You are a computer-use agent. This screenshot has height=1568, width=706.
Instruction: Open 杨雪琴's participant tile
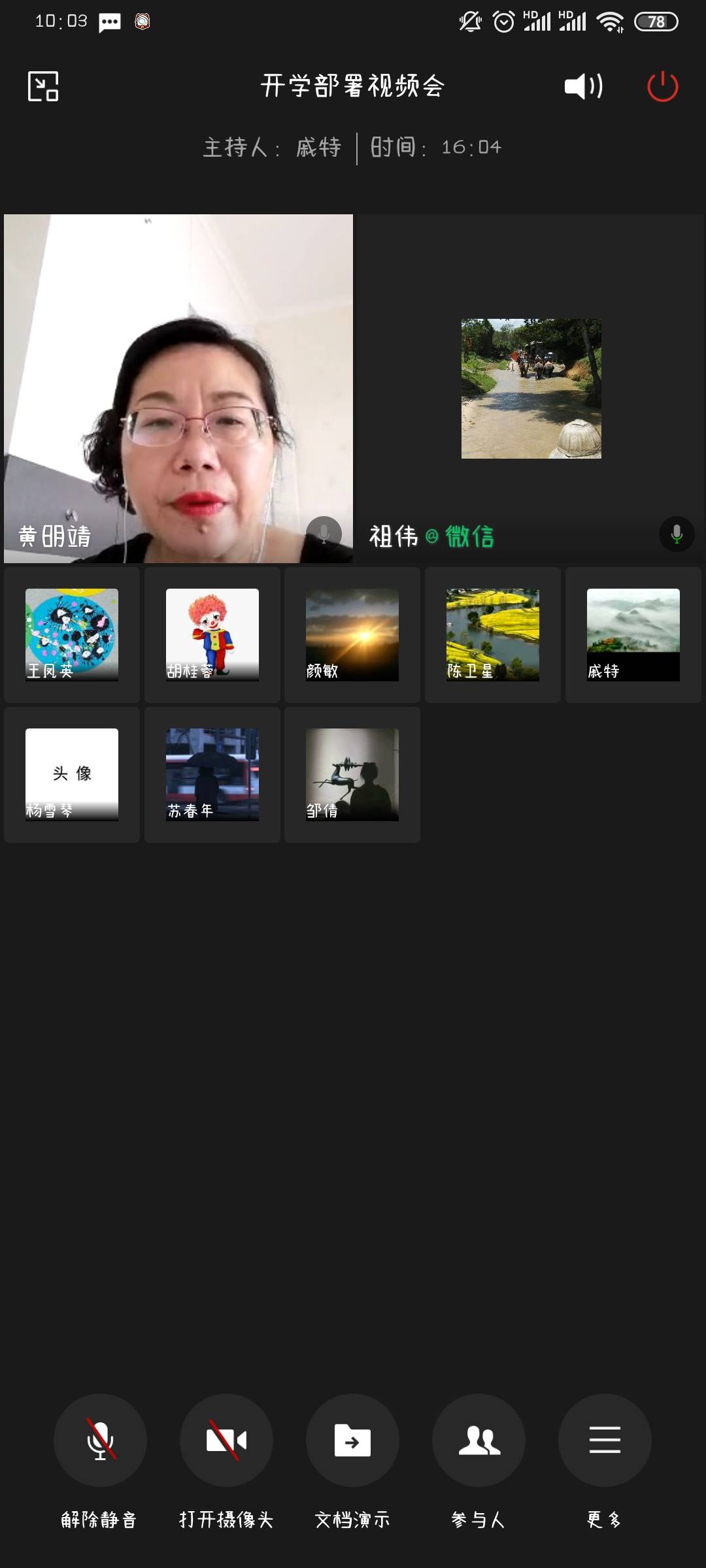(x=72, y=775)
